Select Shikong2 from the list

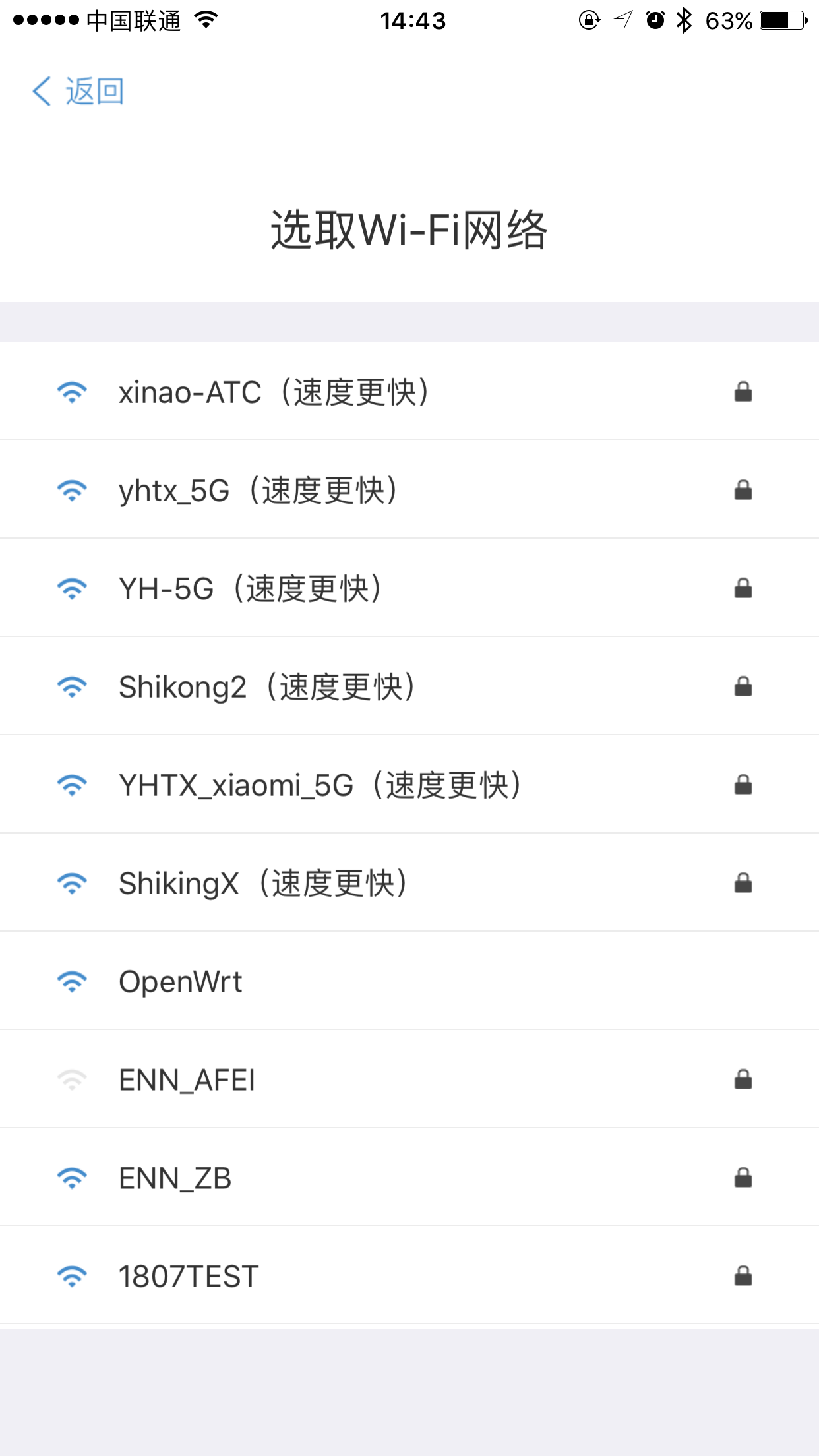coord(409,686)
